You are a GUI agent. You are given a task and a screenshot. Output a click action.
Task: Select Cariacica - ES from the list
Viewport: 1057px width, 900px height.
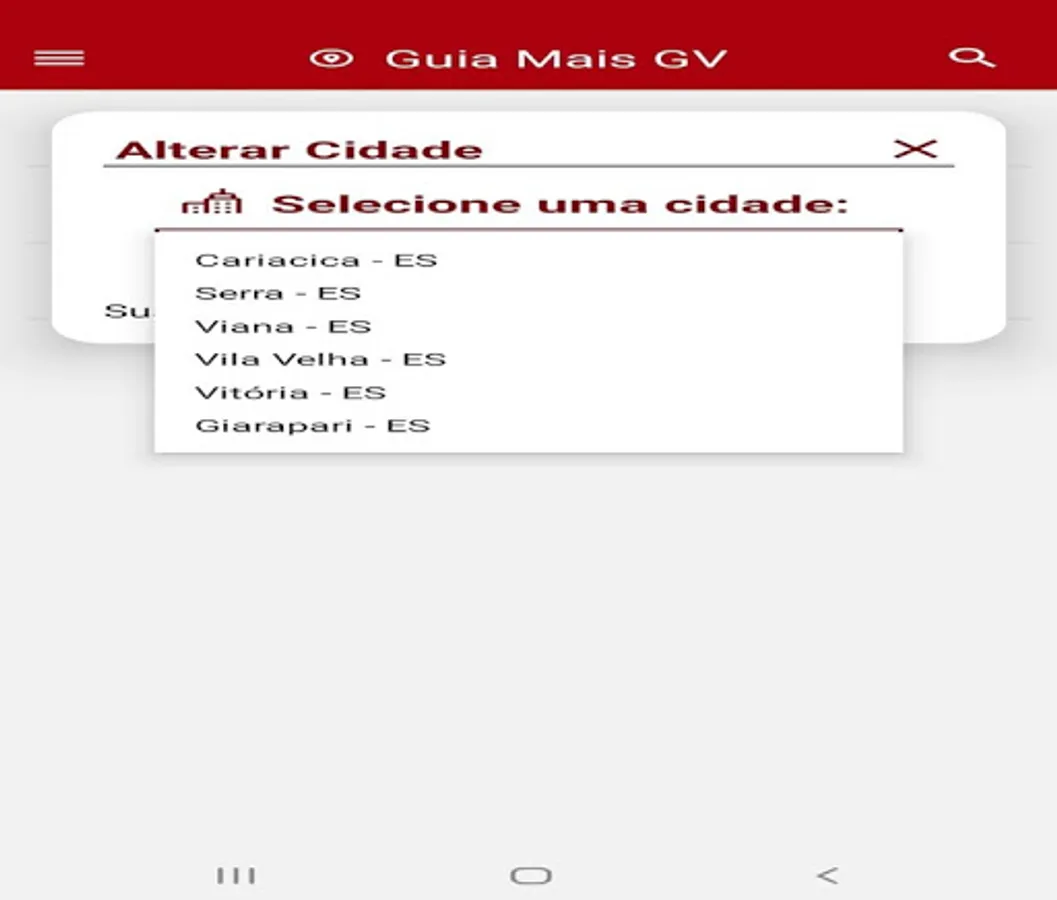(528, 260)
